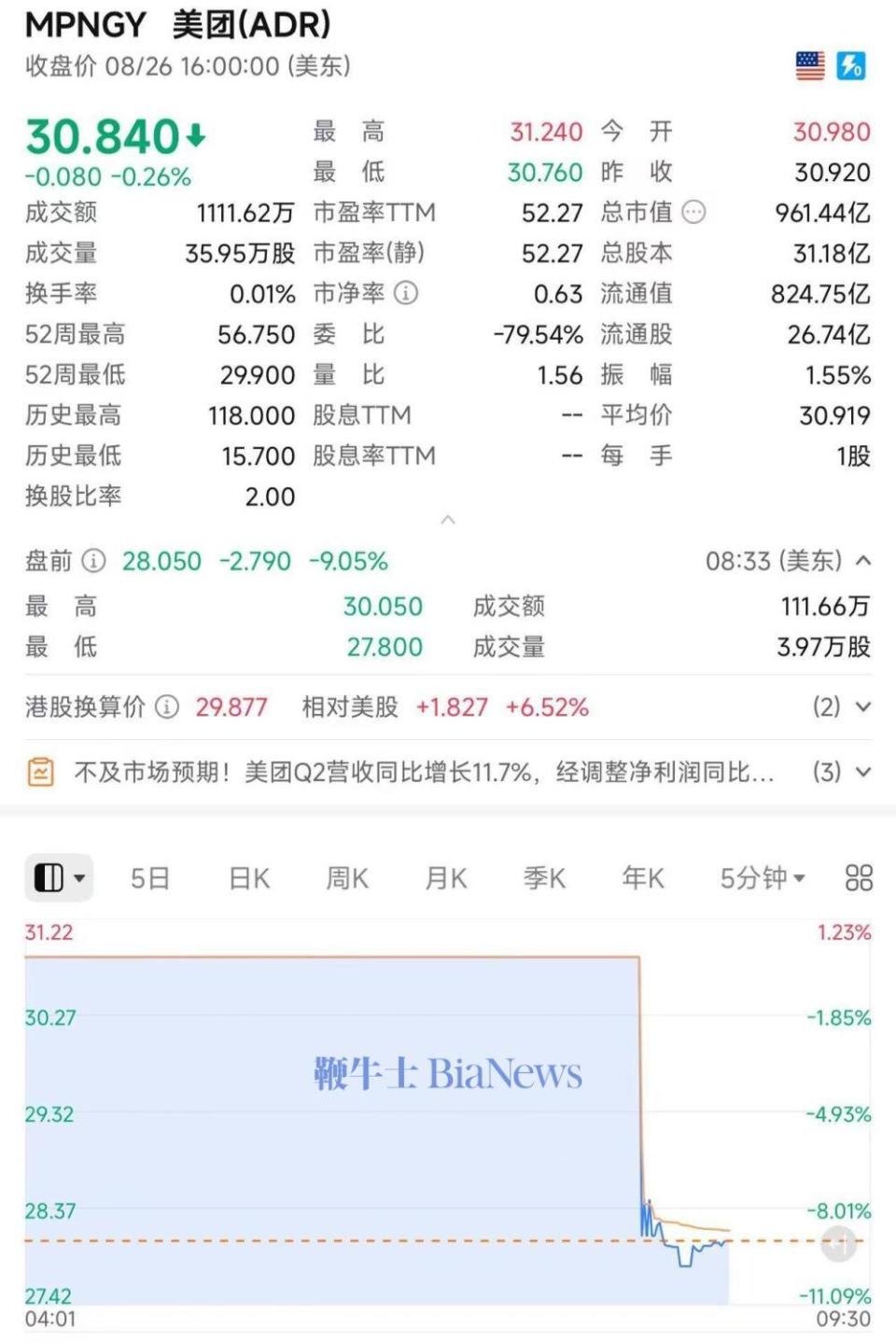Click the lightning quote speed icon

click(850, 63)
